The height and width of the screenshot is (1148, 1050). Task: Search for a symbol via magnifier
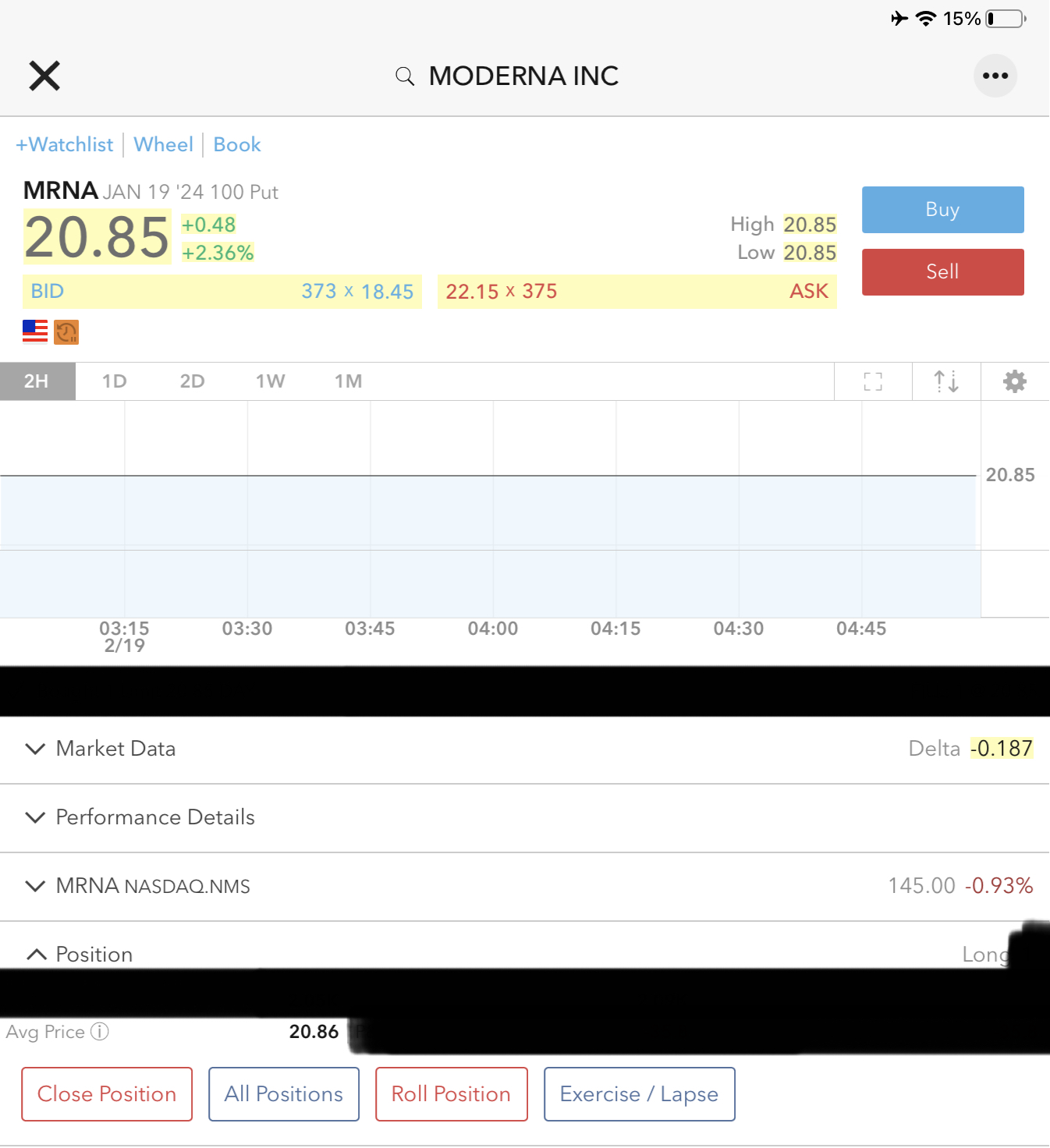click(x=405, y=76)
